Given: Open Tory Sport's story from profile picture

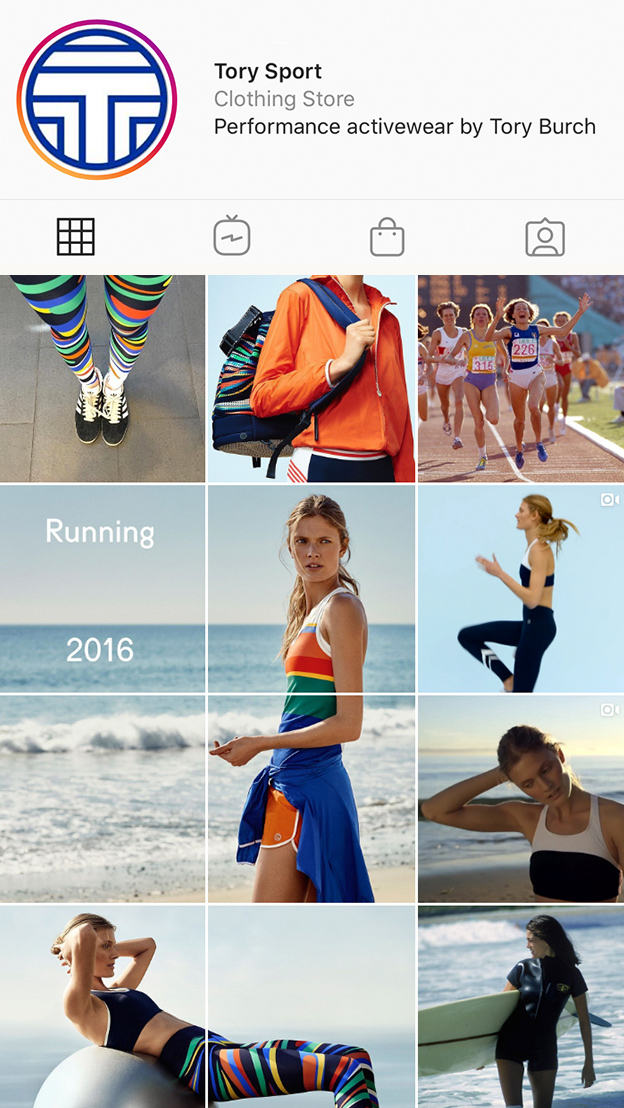Looking at the screenshot, I should tap(97, 100).
